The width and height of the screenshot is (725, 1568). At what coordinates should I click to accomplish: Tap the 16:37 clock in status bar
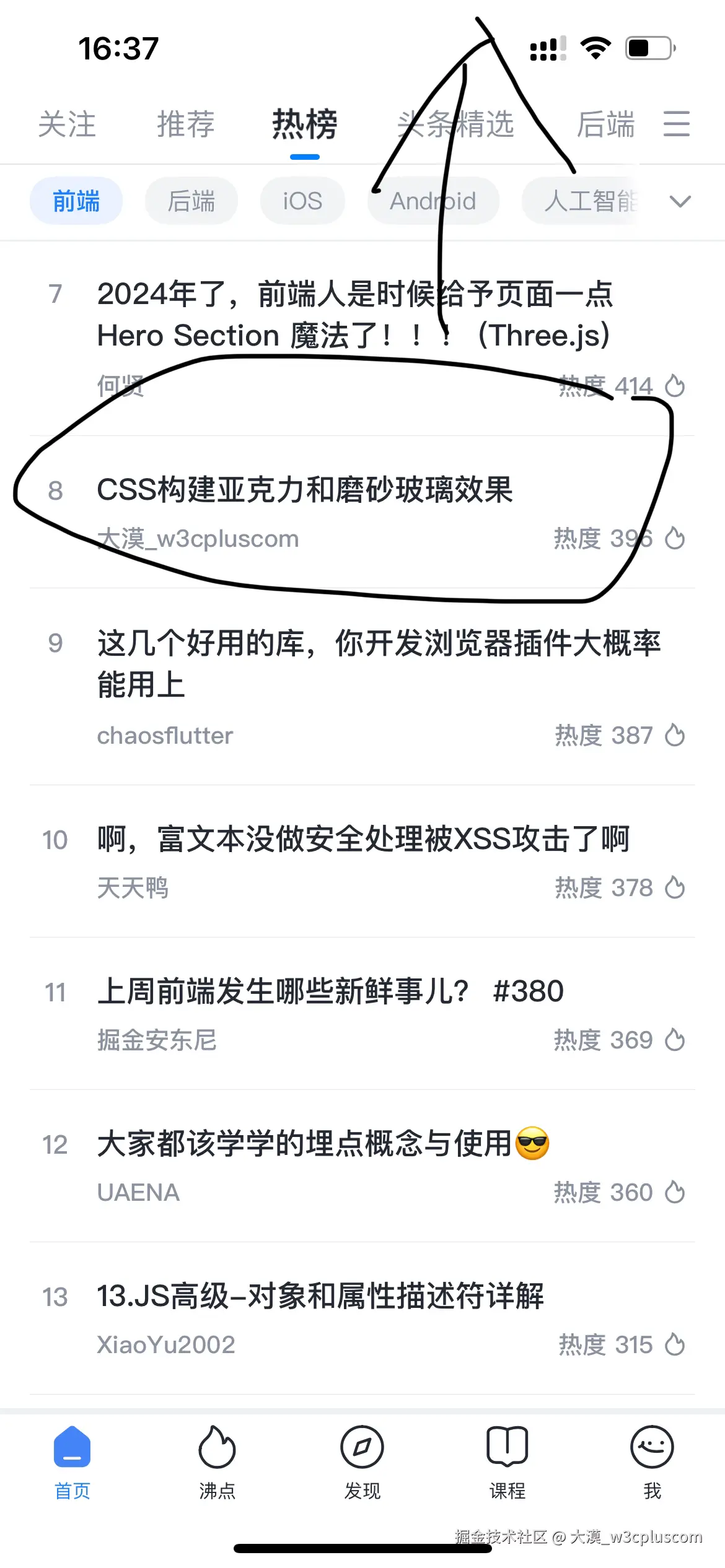[x=120, y=46]
